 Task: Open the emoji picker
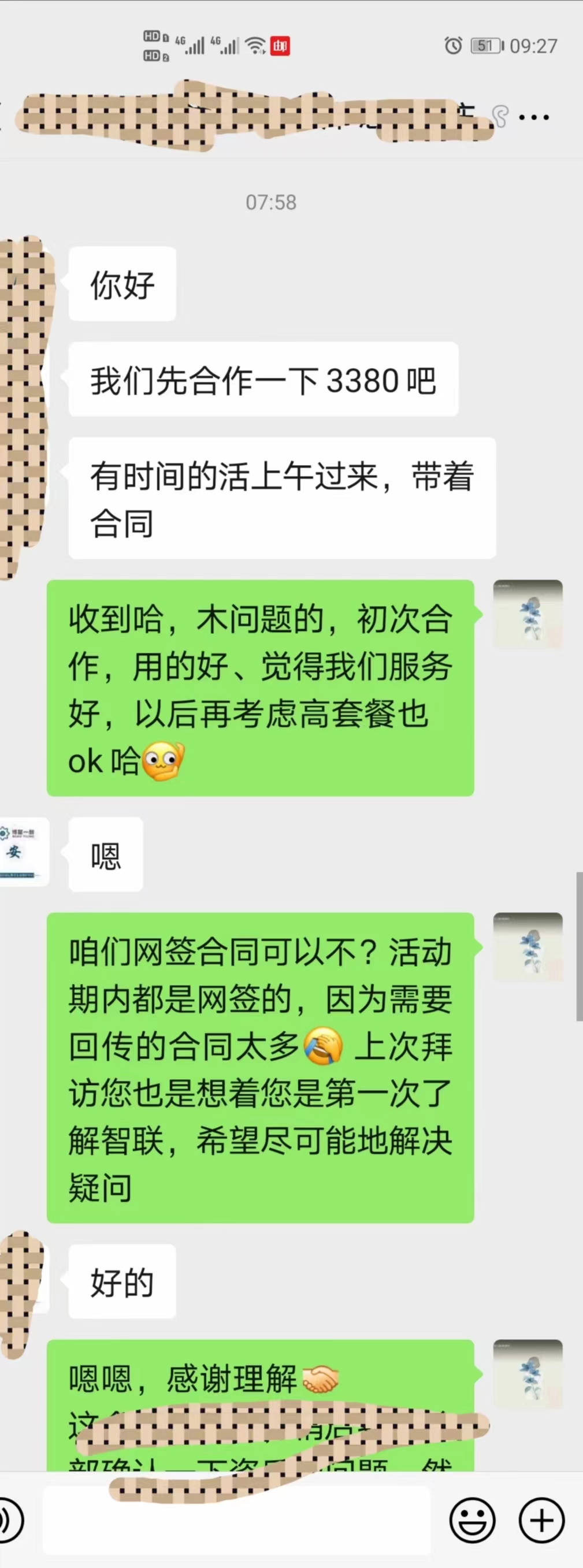(471, 1520)
